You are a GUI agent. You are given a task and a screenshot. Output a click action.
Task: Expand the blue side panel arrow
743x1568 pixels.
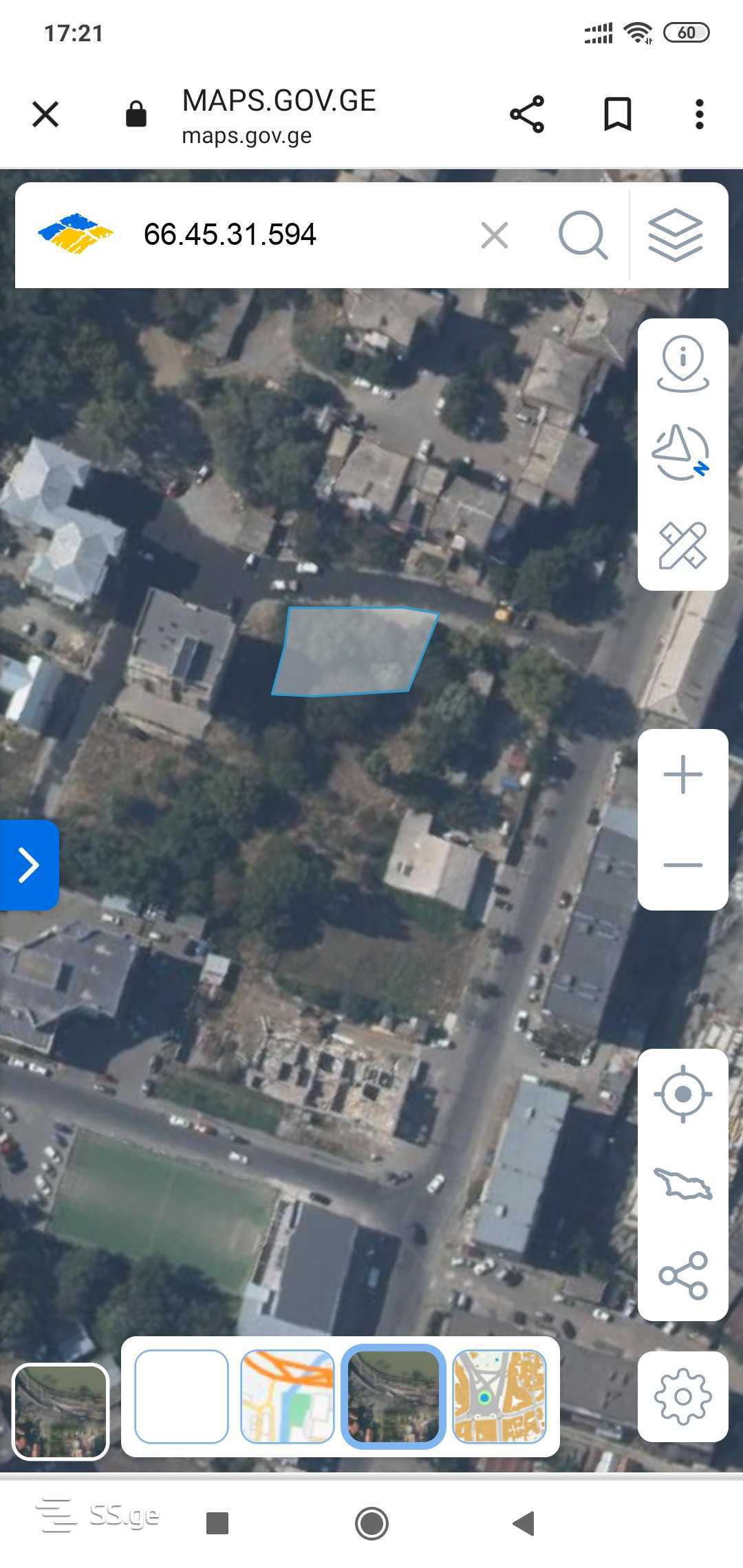pos(29,864)
